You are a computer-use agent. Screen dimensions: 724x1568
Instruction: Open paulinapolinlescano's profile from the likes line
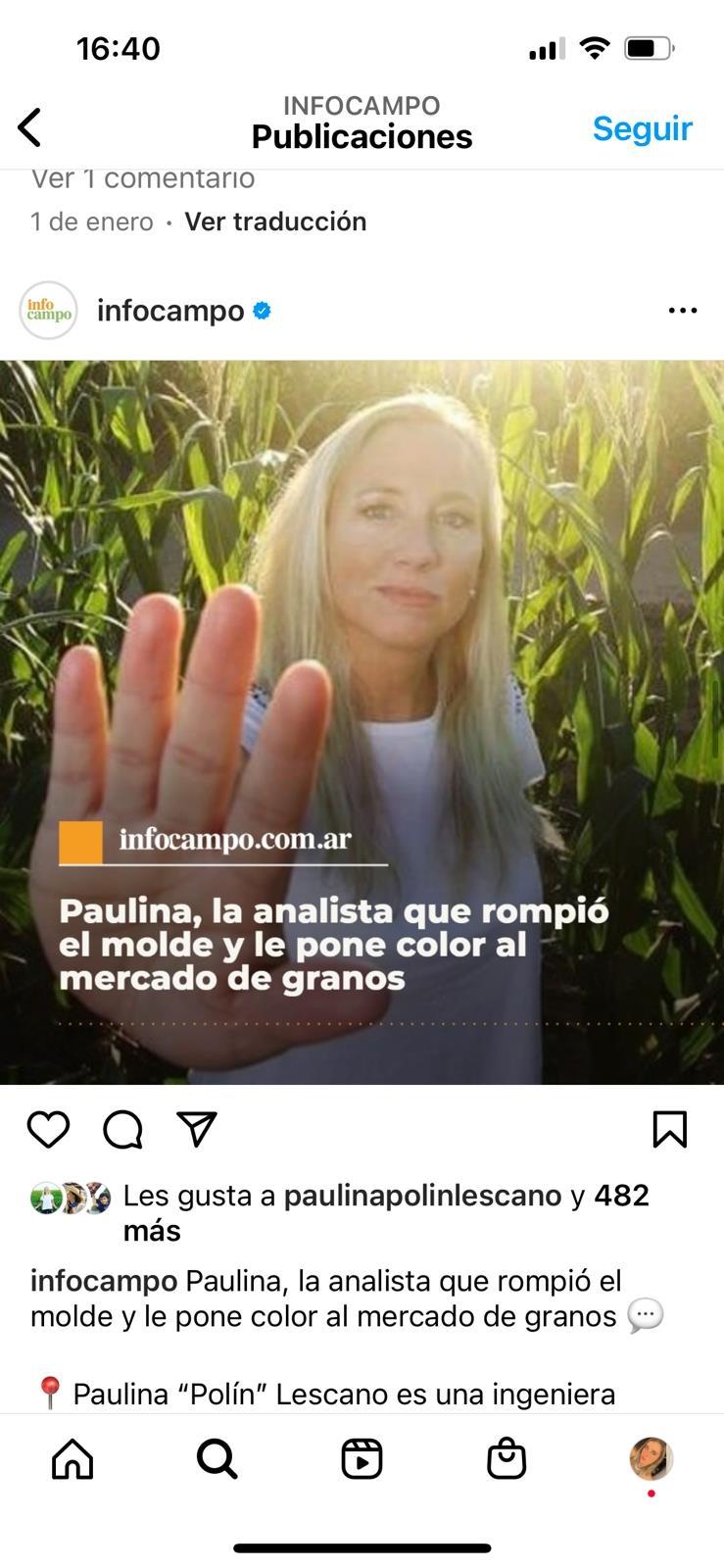(422, 1196)
